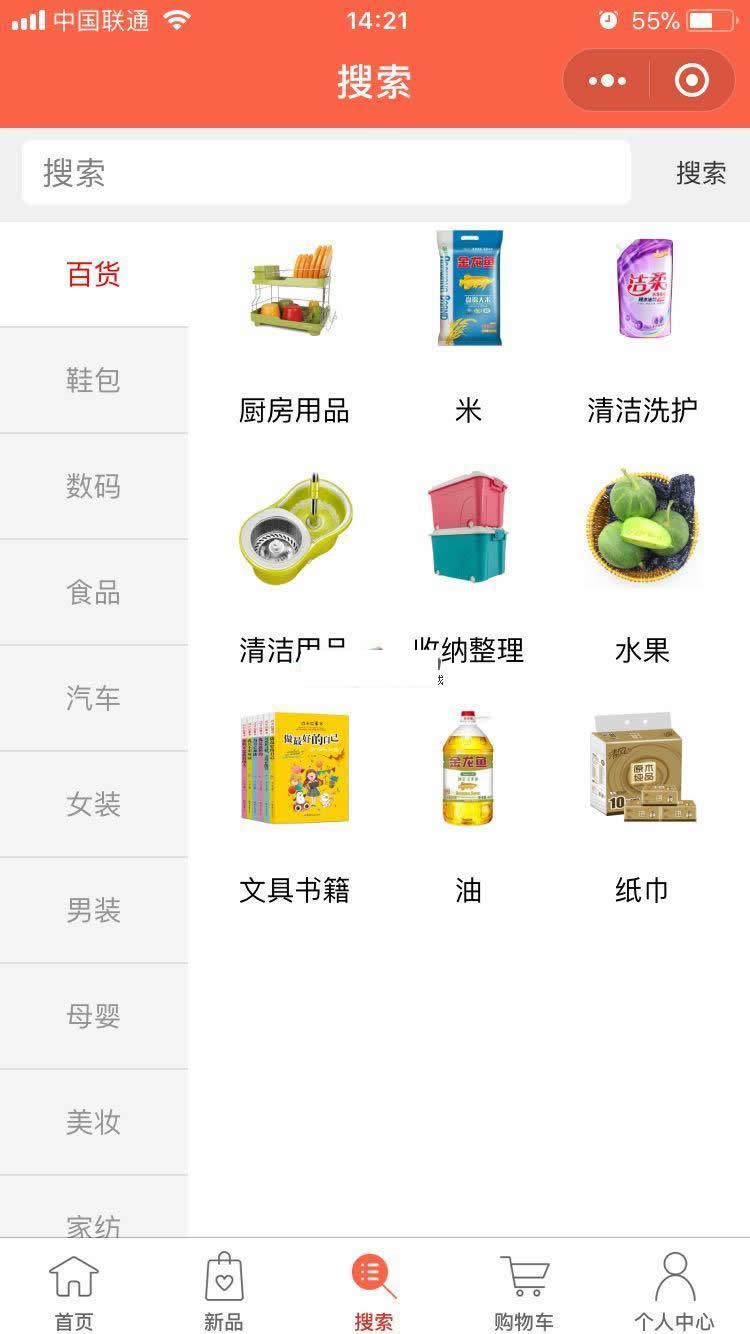The height and width of the screenshot is (1334, 750).
Task: Switch to the 数码 category
Action: [93, 486]
